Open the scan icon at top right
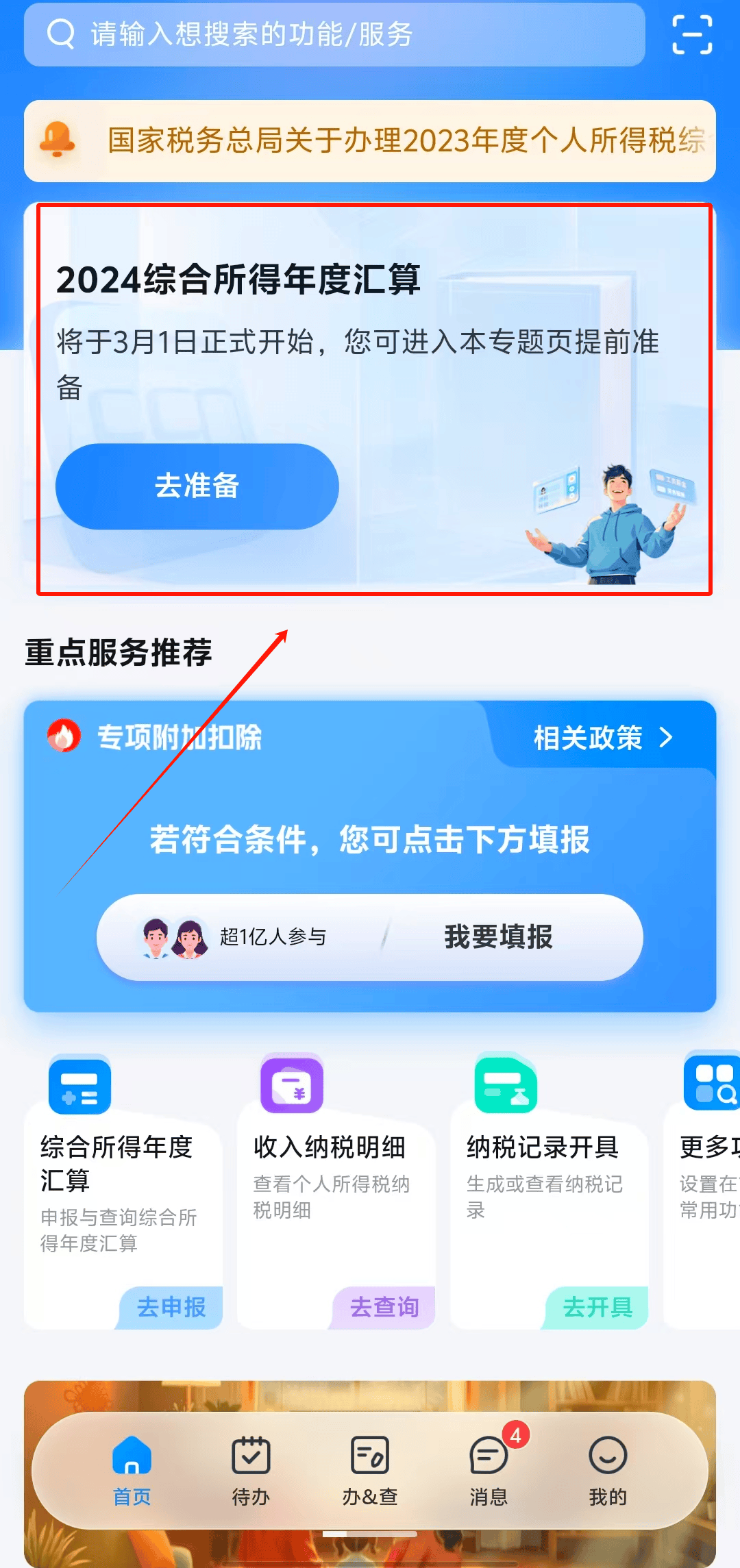The image size is (740, 1568). [x=691, y=34]
